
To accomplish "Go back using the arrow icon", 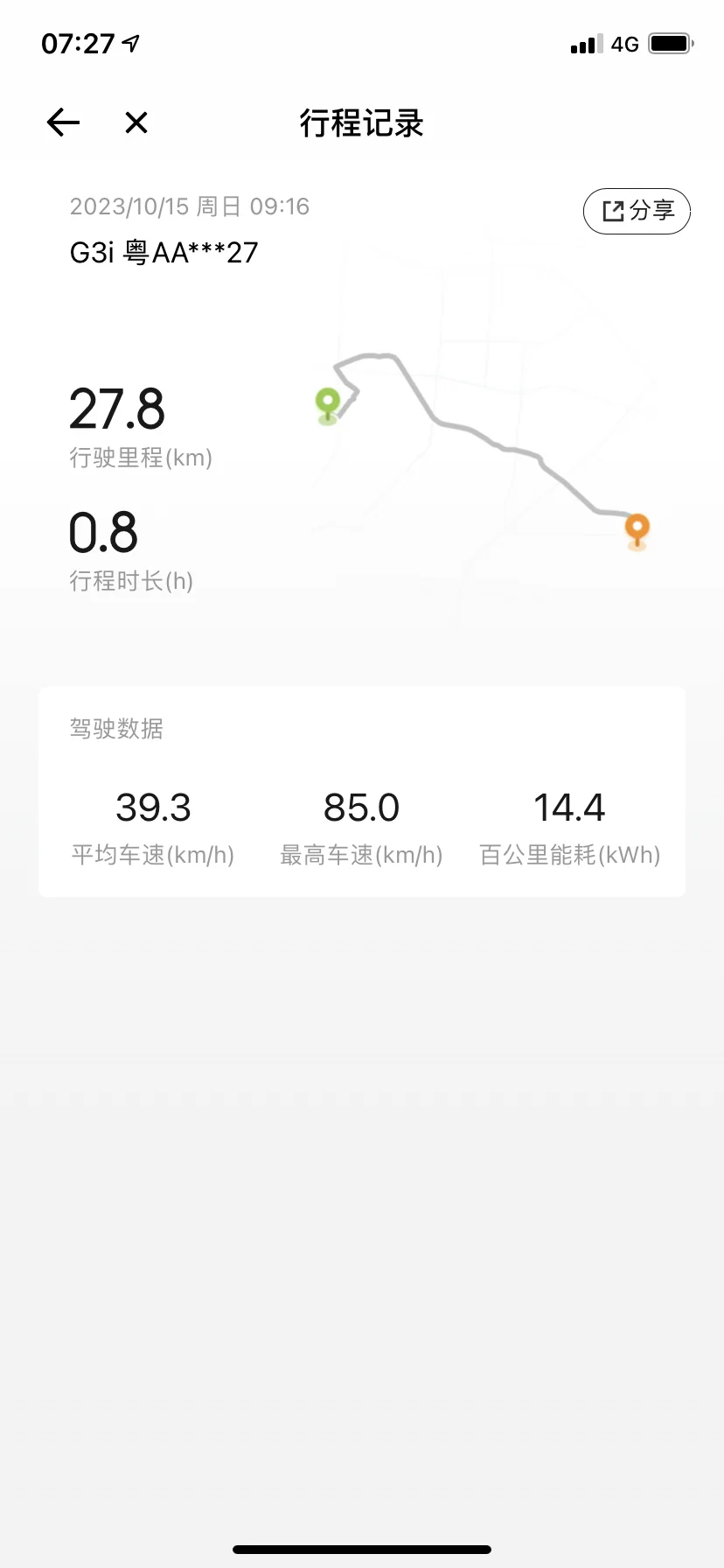I will pyautogui.click(x=63, y=122).
